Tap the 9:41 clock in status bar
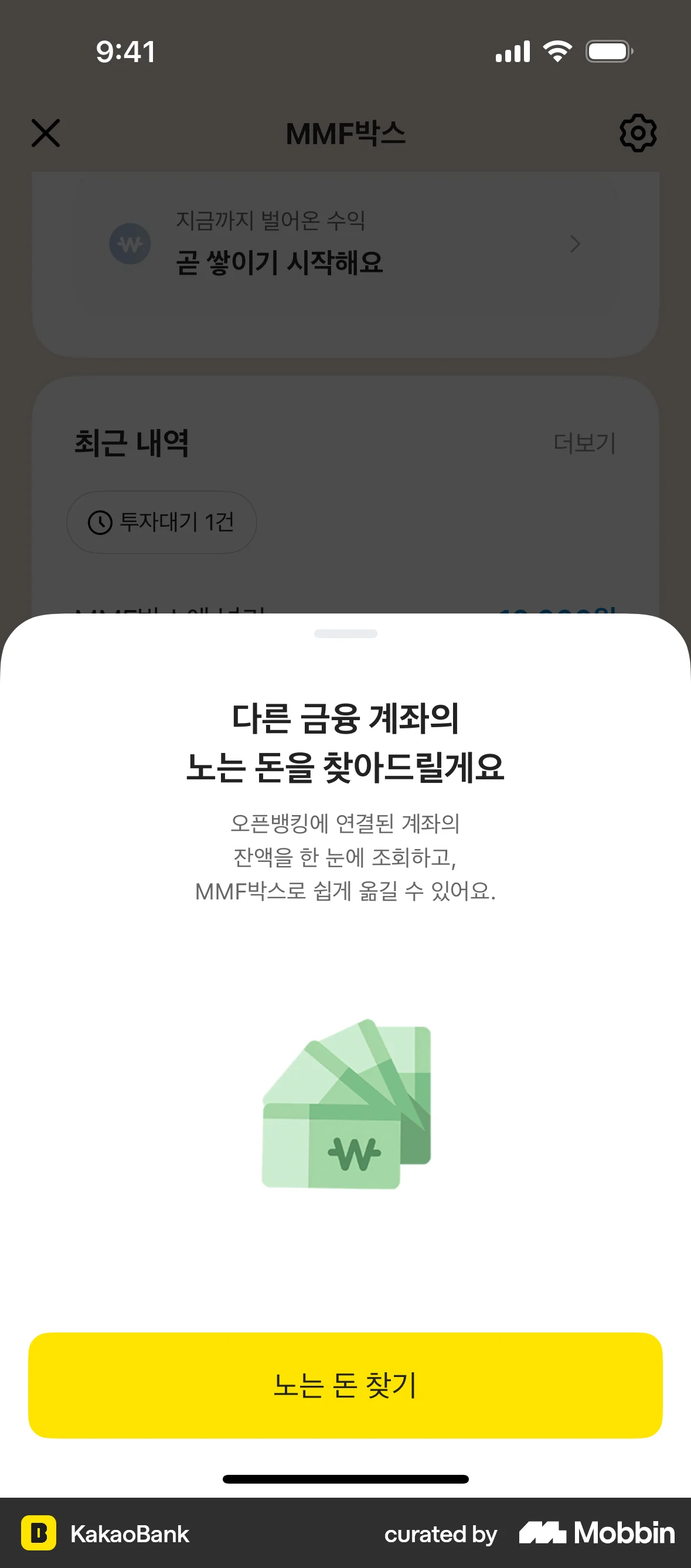 click(x=124, y=52)
